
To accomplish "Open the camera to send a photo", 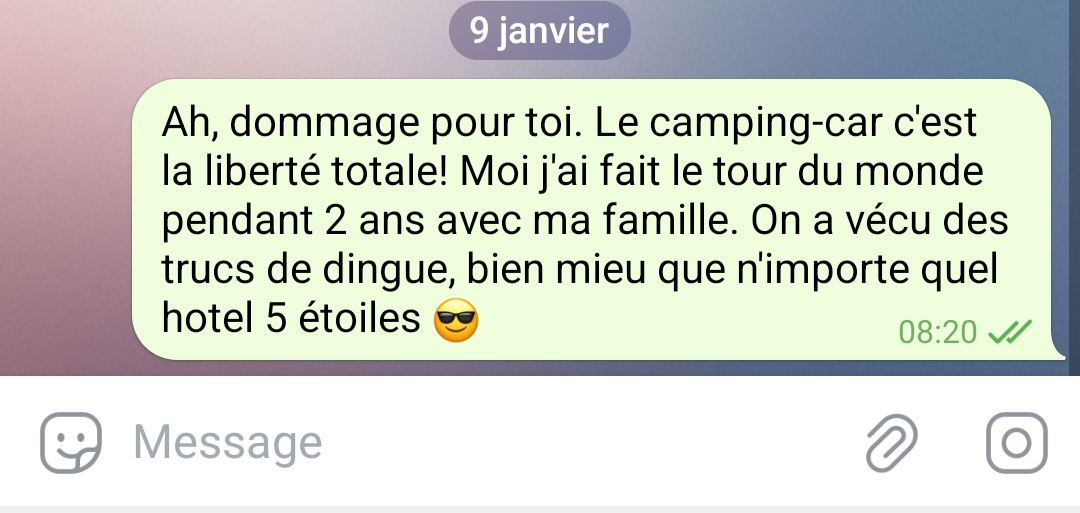I will [1016, 442].
